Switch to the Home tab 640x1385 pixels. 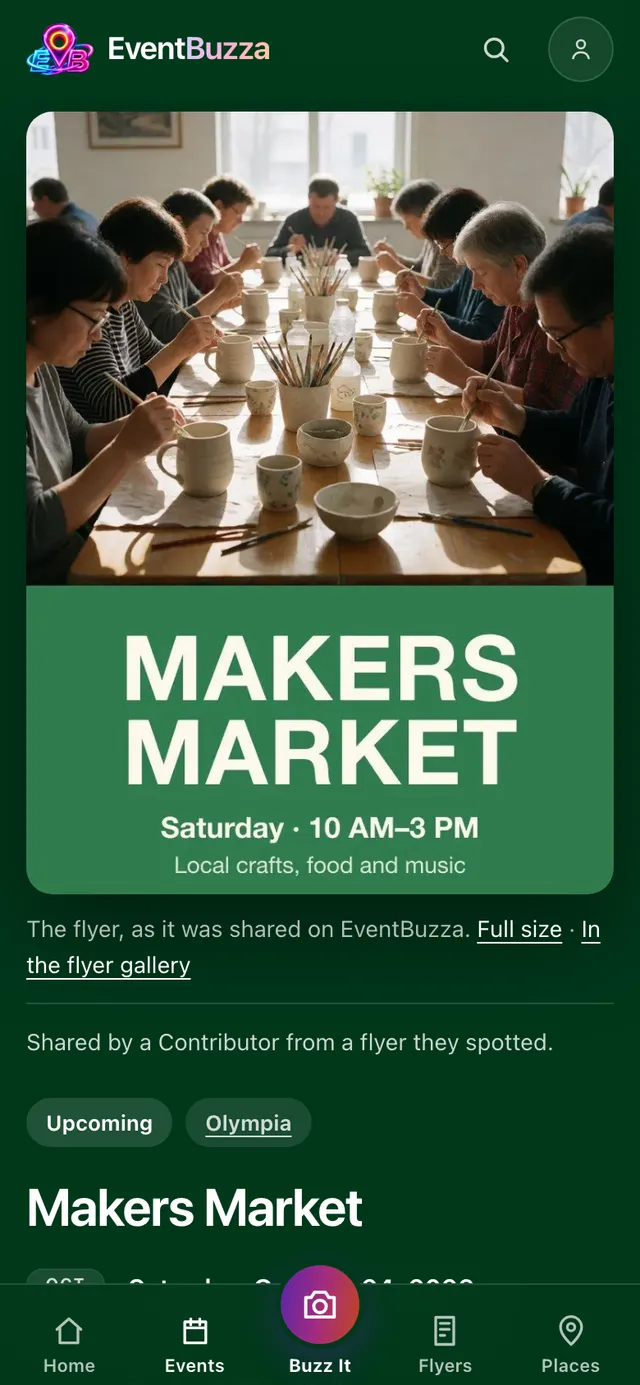pos(69,1344)
